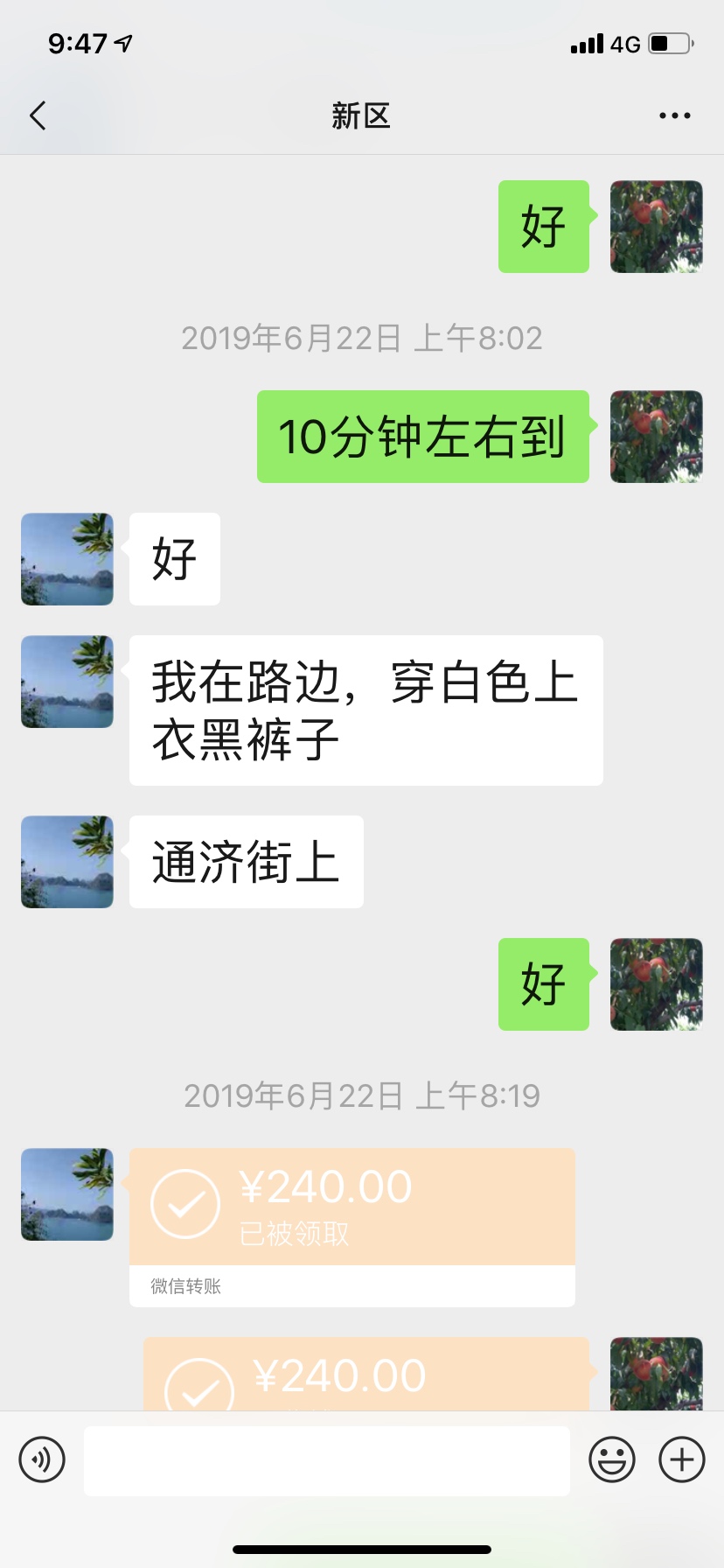Tap the message text field
Image resolution: width=724 pixels, height=1568 pixels.
click(326, 1459)
